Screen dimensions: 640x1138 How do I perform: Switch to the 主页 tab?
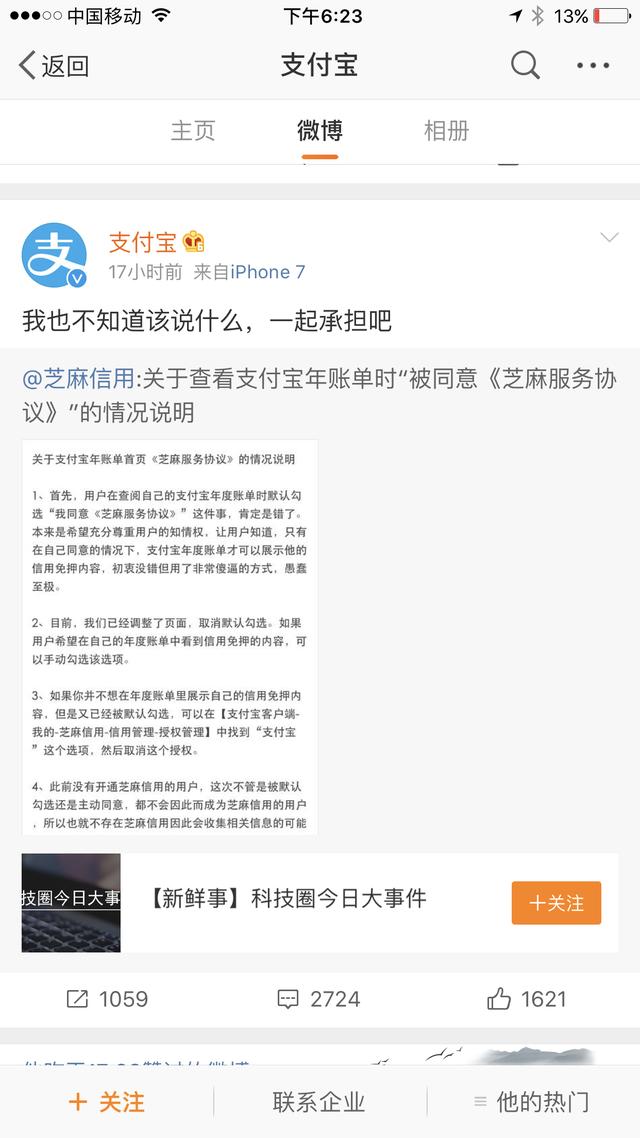pyautogui.click(x=192, y=131)
